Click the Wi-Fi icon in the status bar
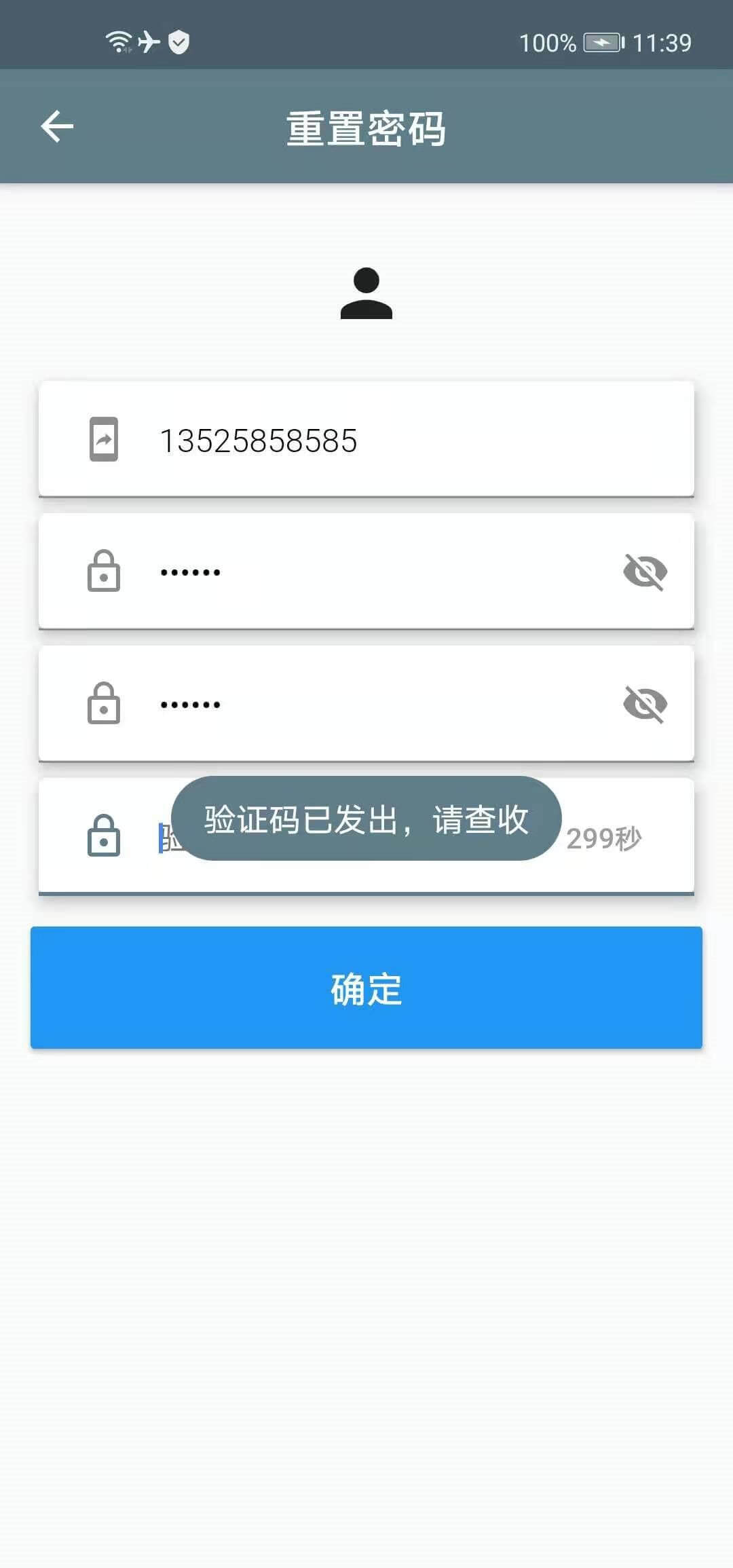The image size is (733, 1568). 117,41
